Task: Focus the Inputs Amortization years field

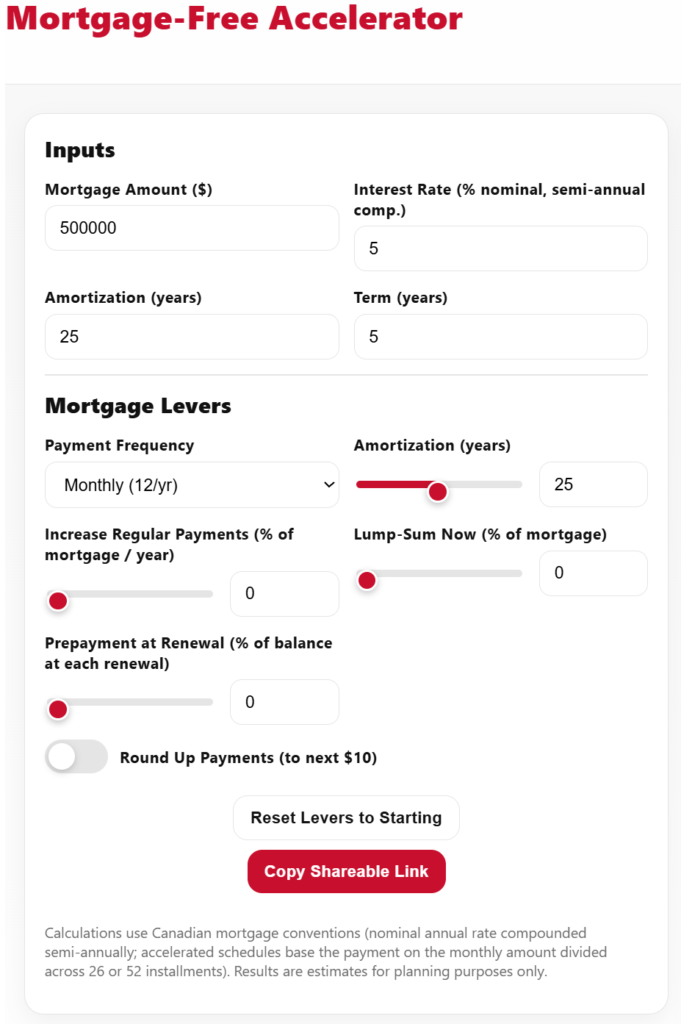Action: 191,337
